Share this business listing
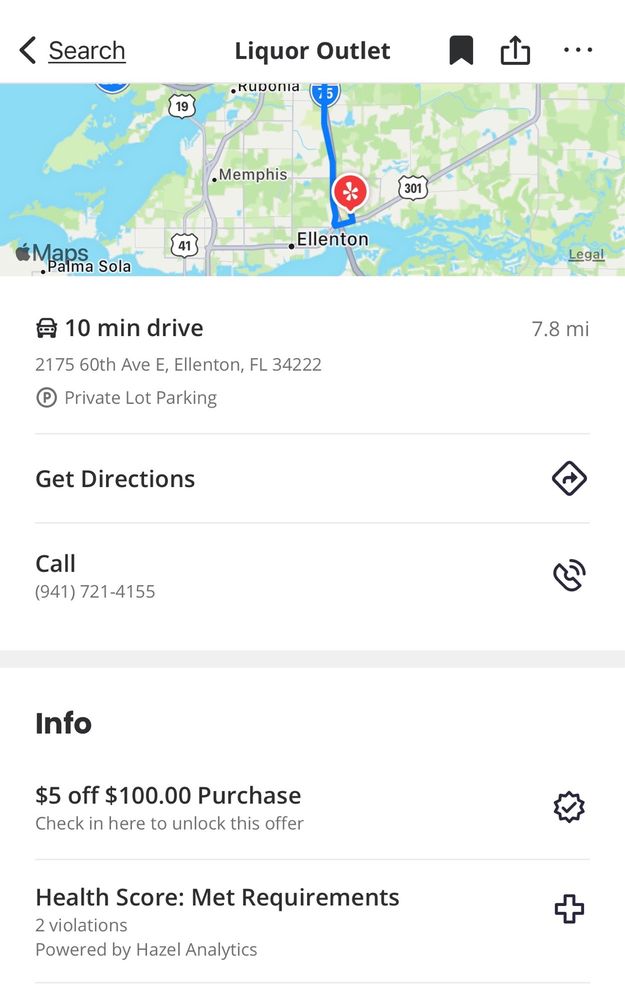 (x=515, y=51)
